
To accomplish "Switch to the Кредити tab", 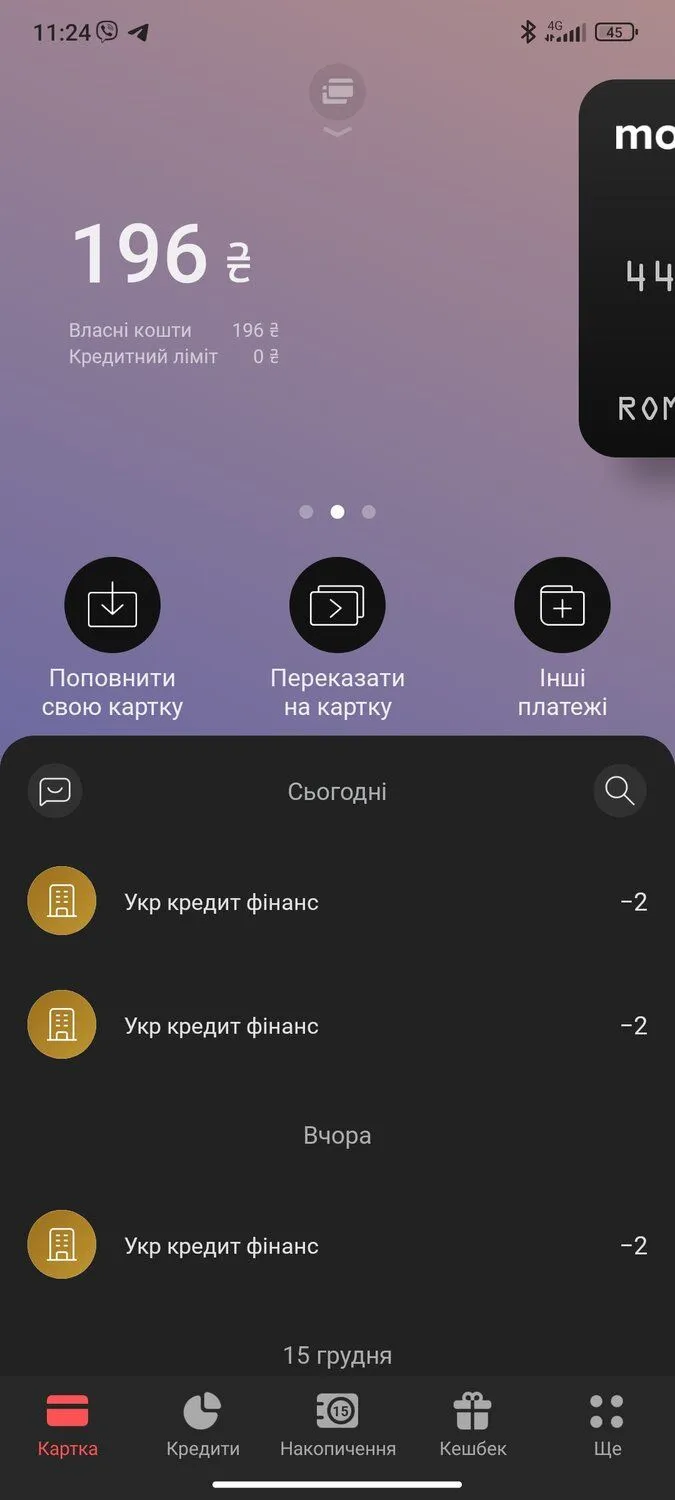I will (203, 1425).
